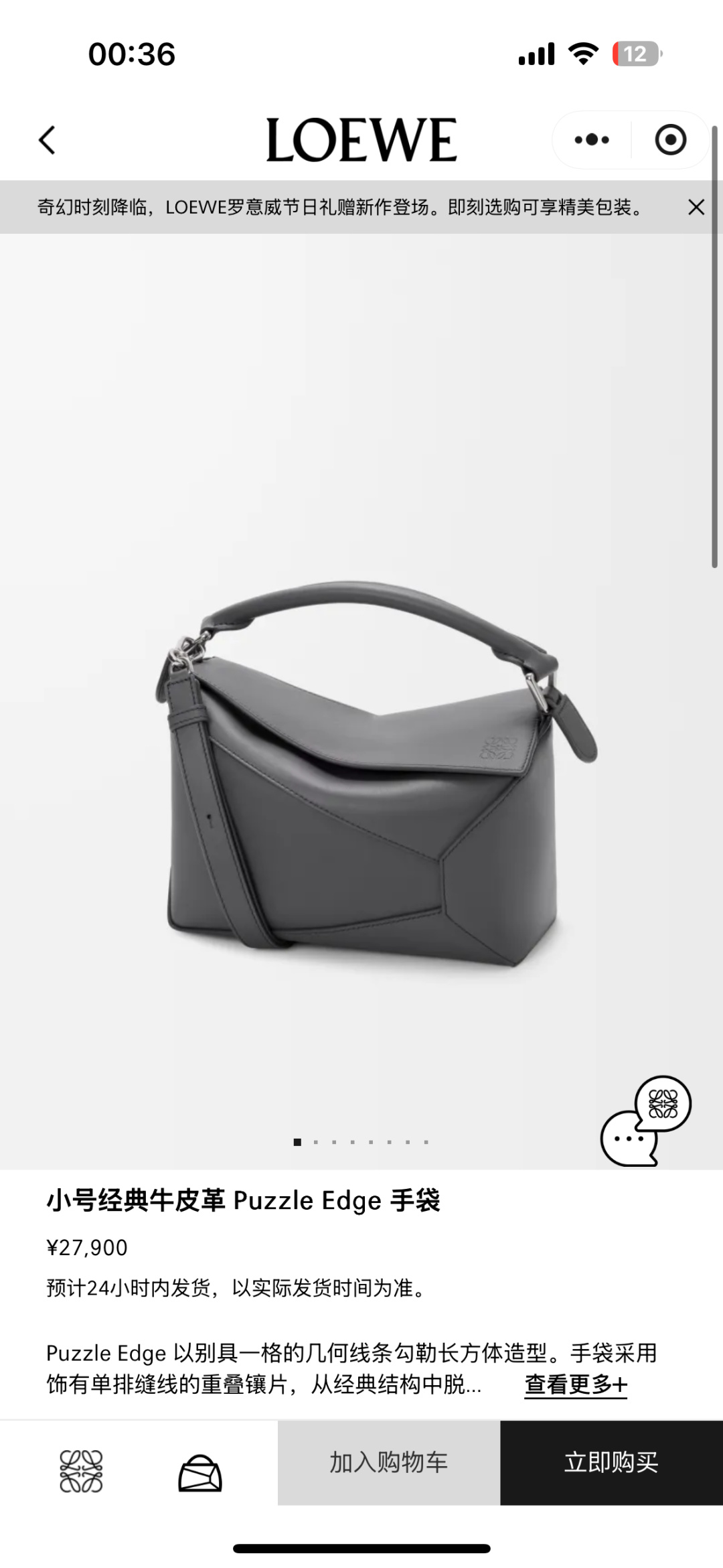Tap the Wi-Fi icon in status bar
The height and width of the screenshot is (1568, 723).
[582, 53]
